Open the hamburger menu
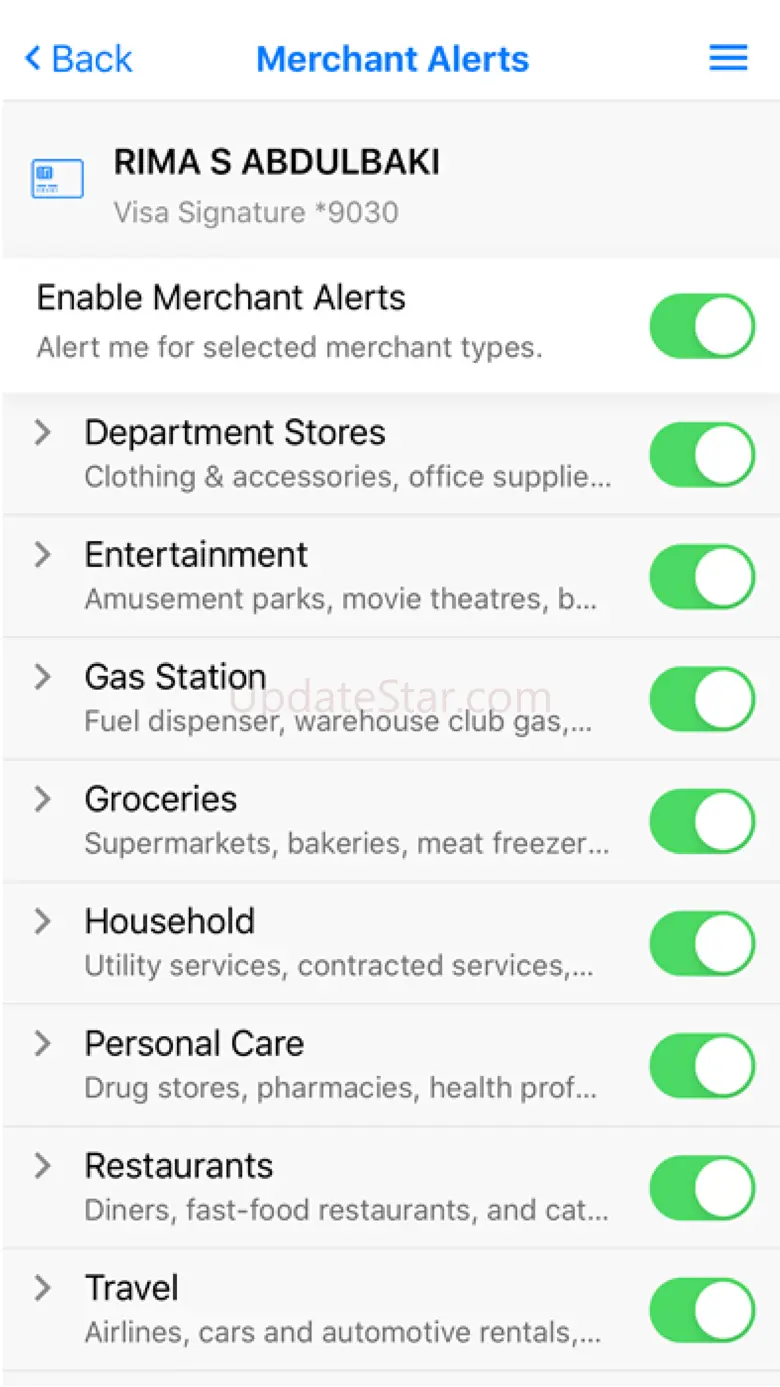The image size is (780, 1387). (x=728, y=59)
